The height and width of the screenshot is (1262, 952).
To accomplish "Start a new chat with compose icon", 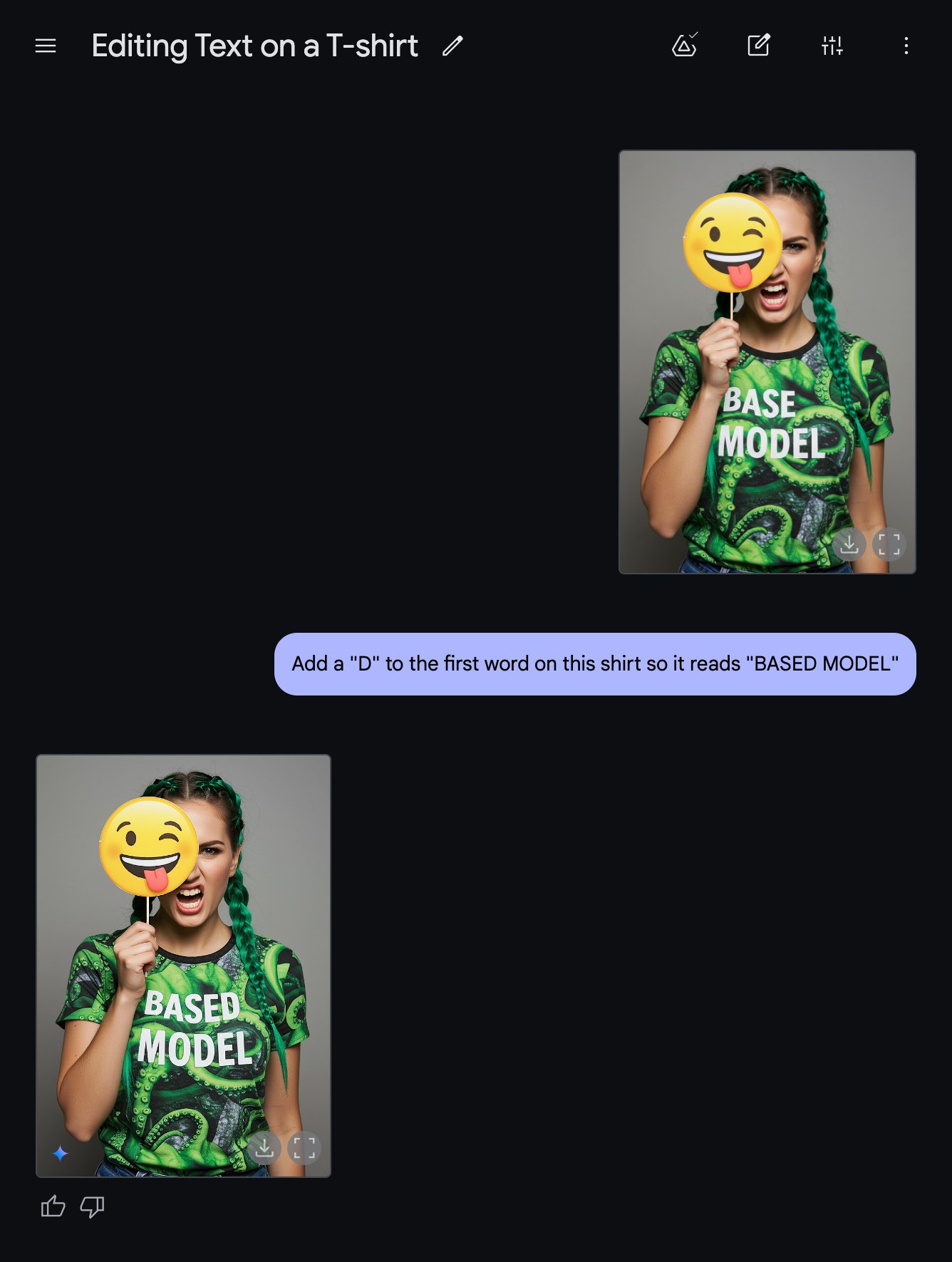I will [x=758, y=46].
